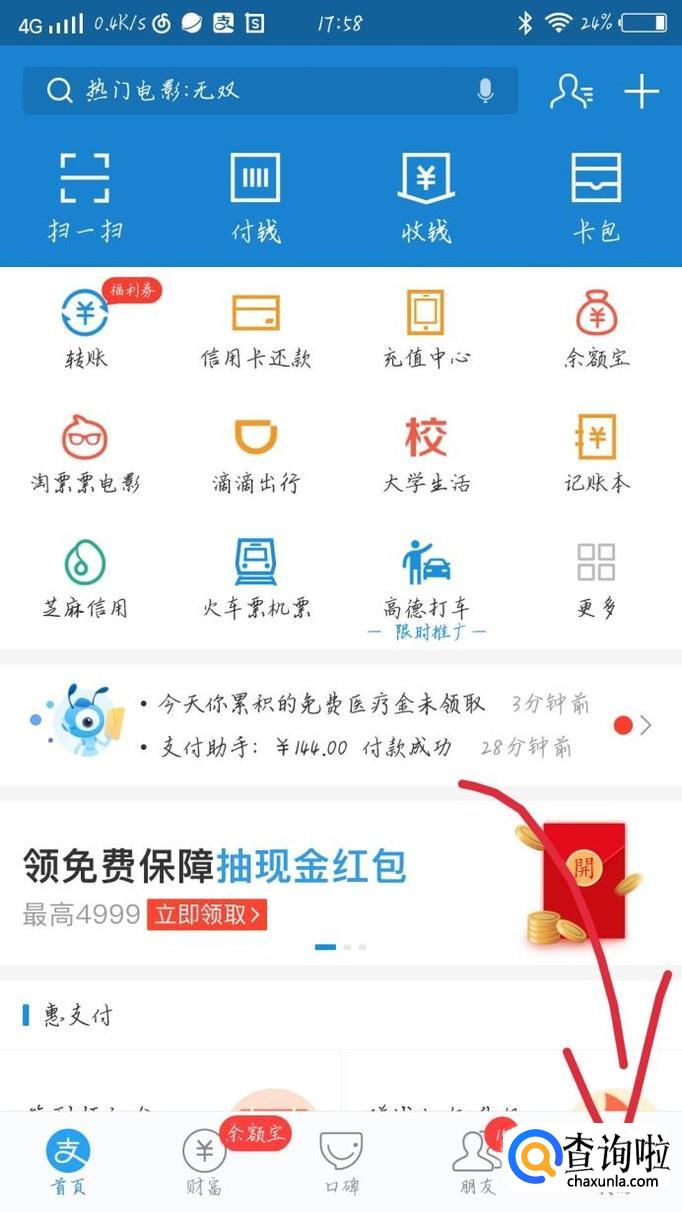Screen dimensions: 682x1212
Task: Open 火车票机票 tickets
Action: pyautogui.click(x=255, y=577)
